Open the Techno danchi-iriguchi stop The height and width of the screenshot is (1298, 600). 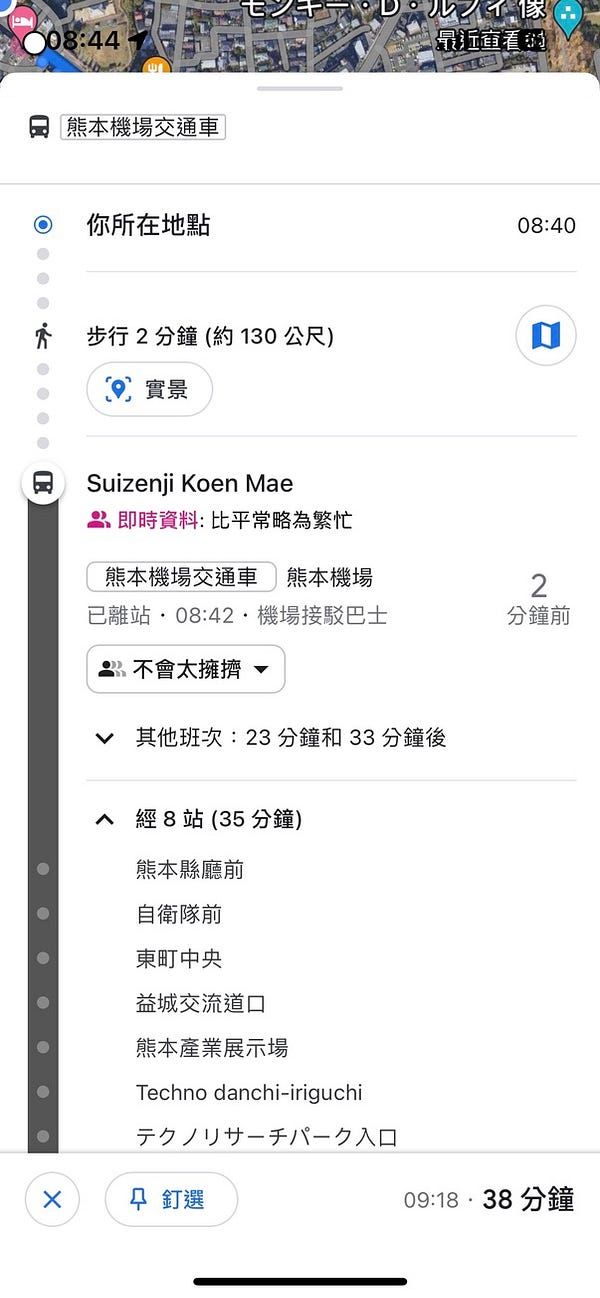(249, 1092)
